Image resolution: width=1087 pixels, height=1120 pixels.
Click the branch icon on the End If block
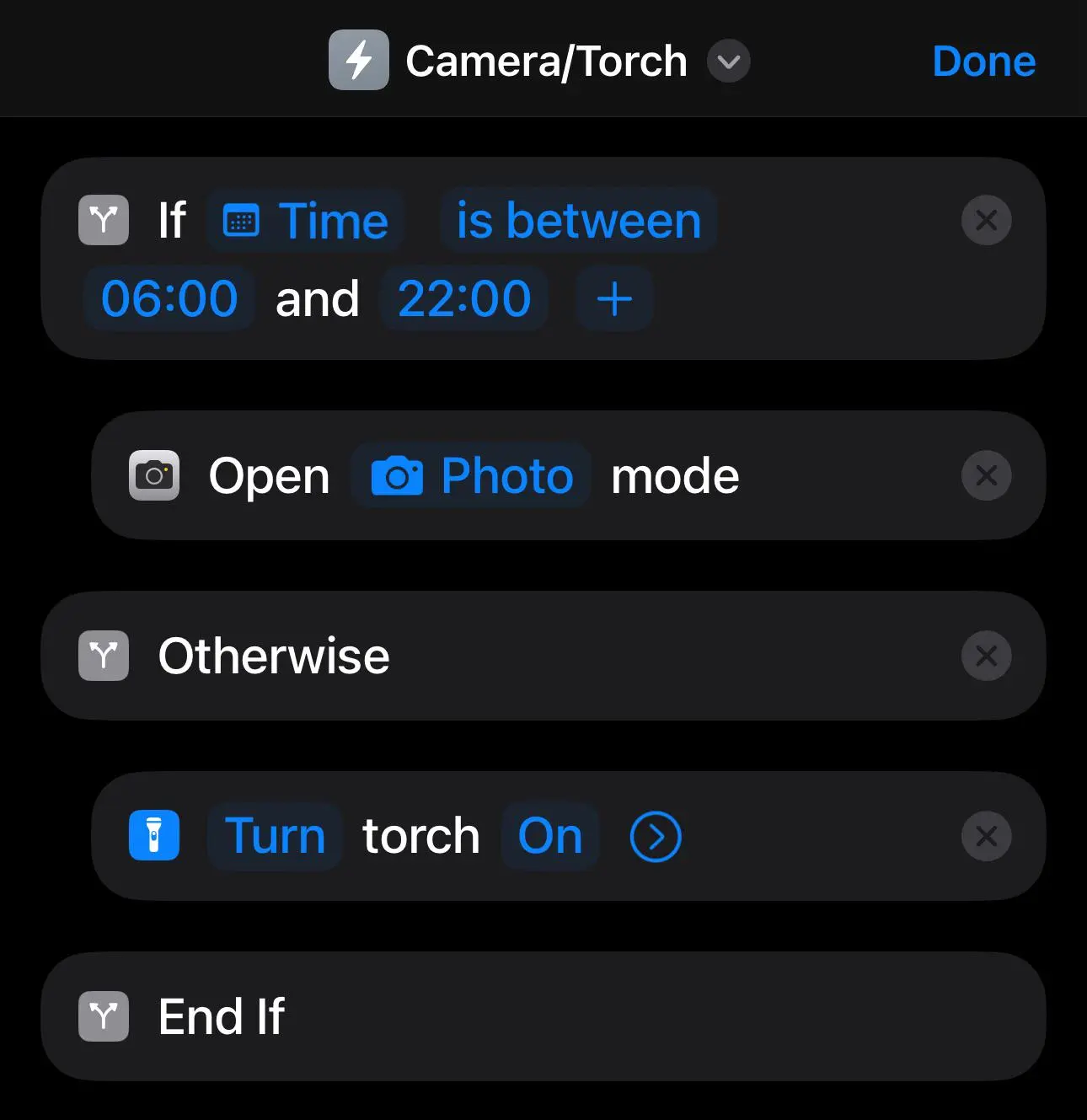[x=103, y=1016]
